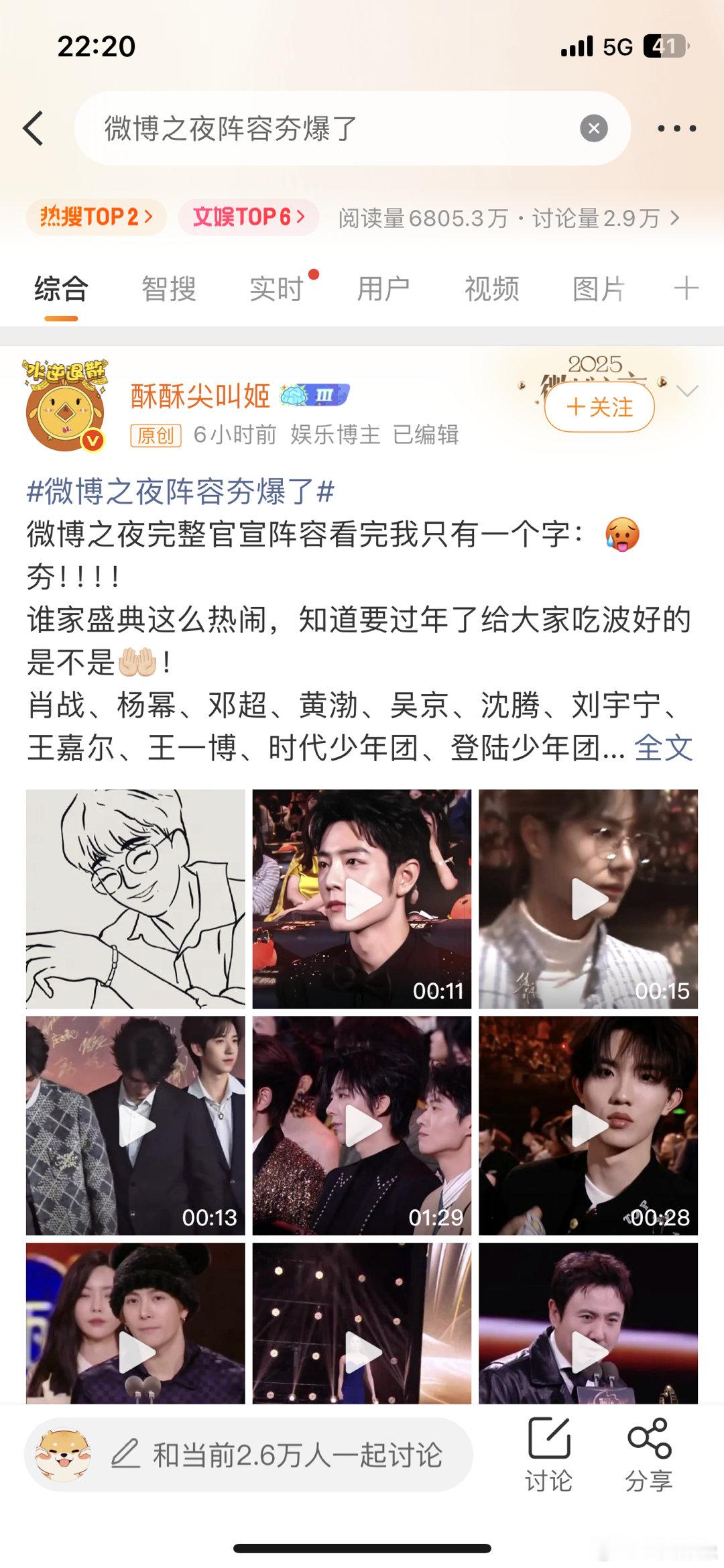Switch to the 视频 tab
The image size is (724, 1568).
pos(491,288)
